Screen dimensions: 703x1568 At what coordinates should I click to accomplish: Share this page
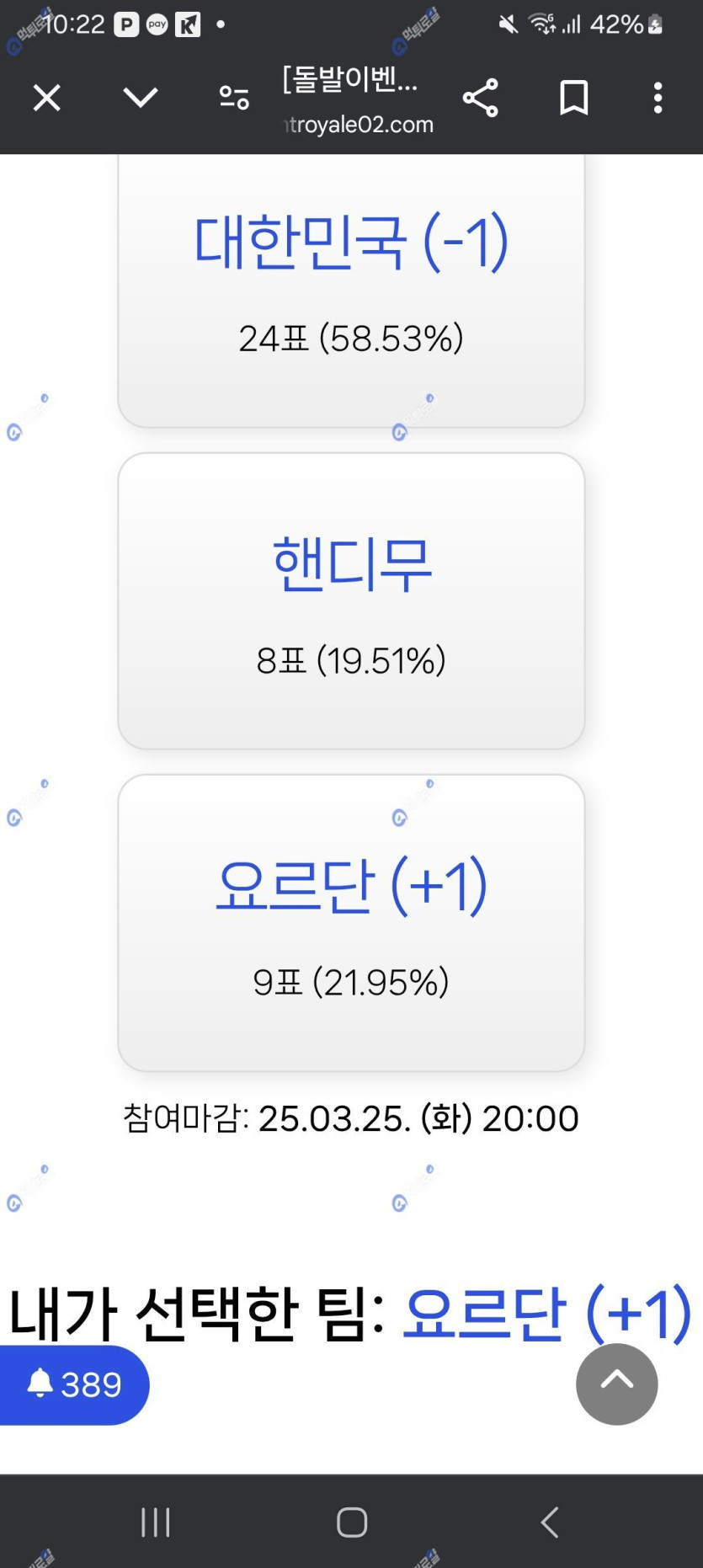pyautogui.click(x=481, y=98)
